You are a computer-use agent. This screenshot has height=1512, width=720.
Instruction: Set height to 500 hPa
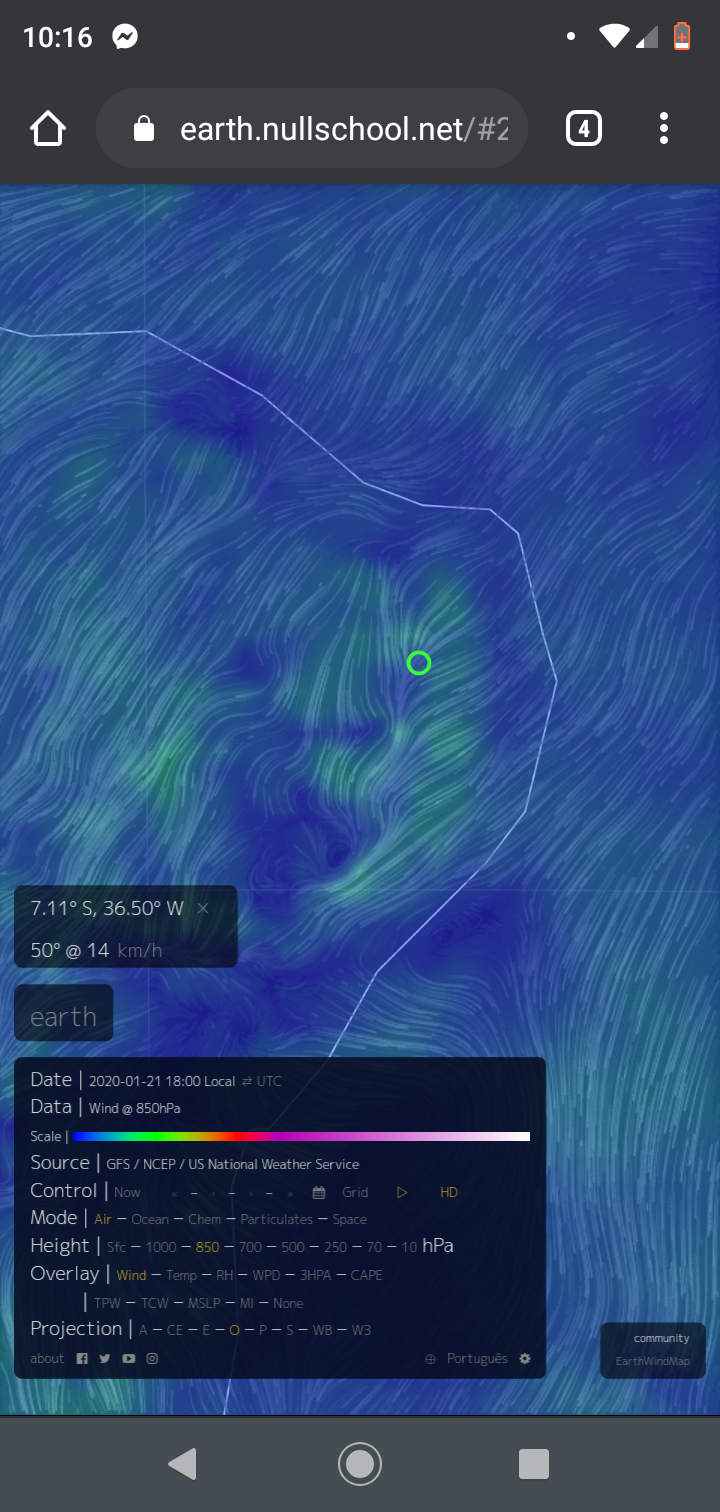293,1247
